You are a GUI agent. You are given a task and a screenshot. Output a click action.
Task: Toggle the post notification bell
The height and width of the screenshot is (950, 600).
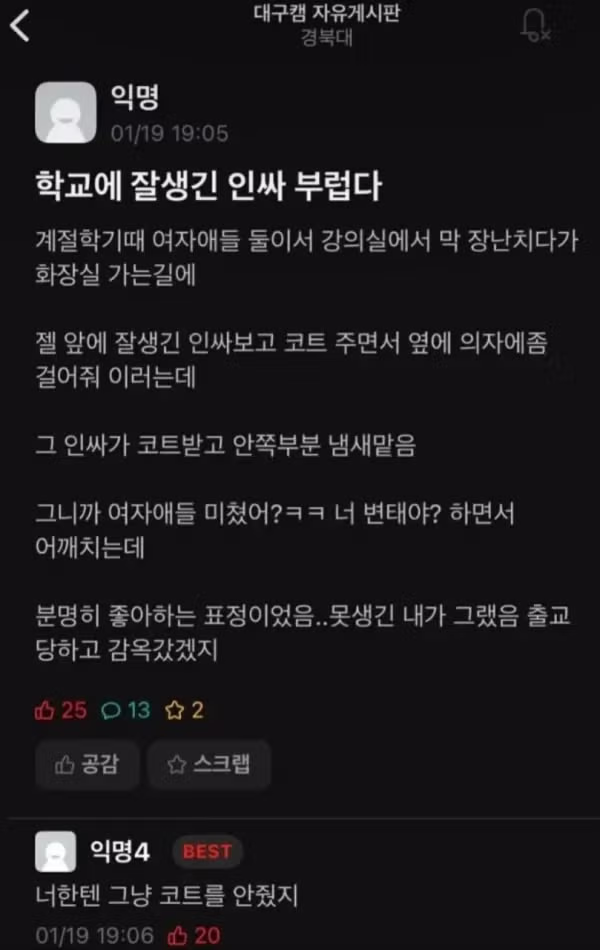click(534, 26)
